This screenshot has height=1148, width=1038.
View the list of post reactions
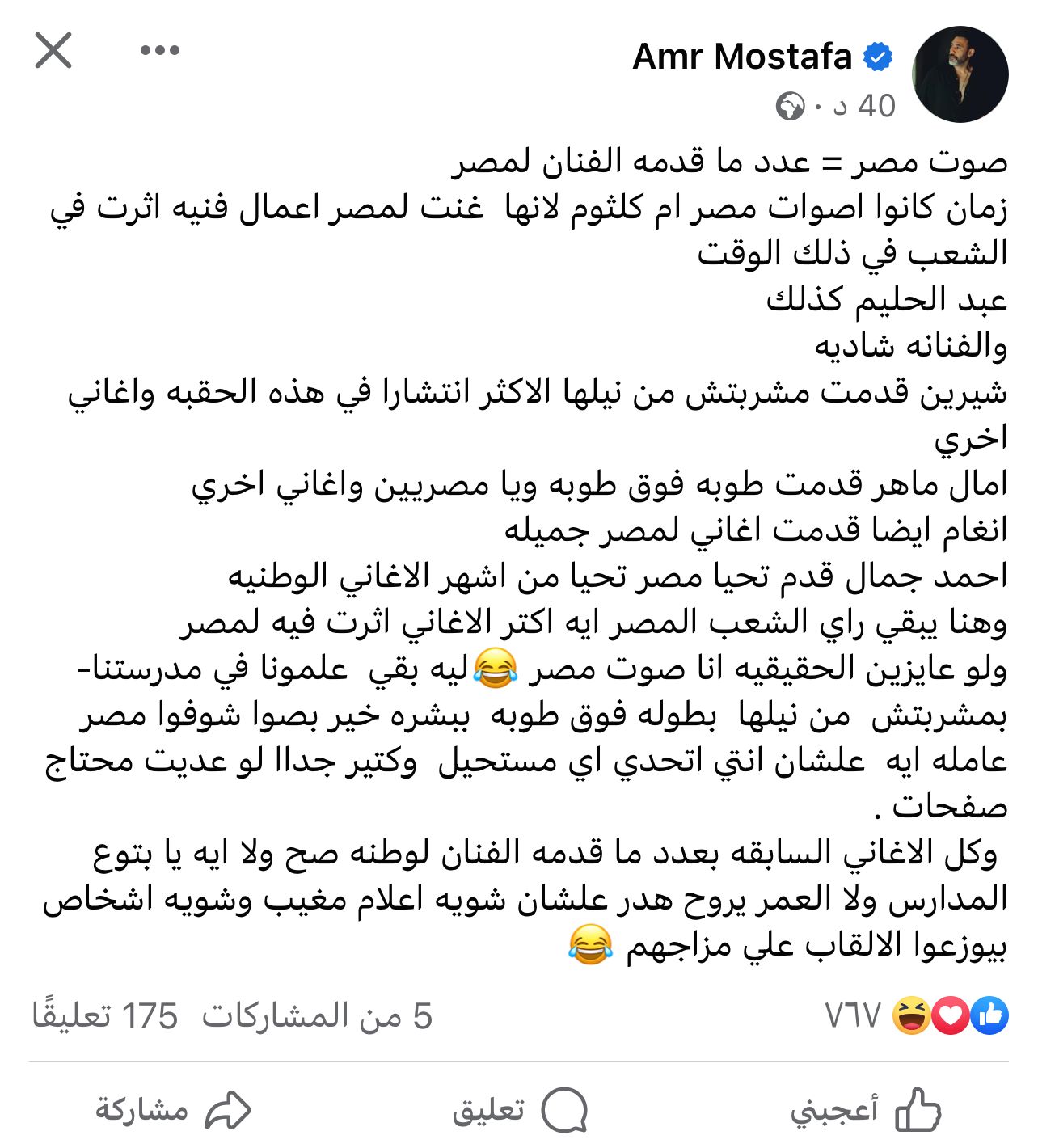tap(917, 1015)
